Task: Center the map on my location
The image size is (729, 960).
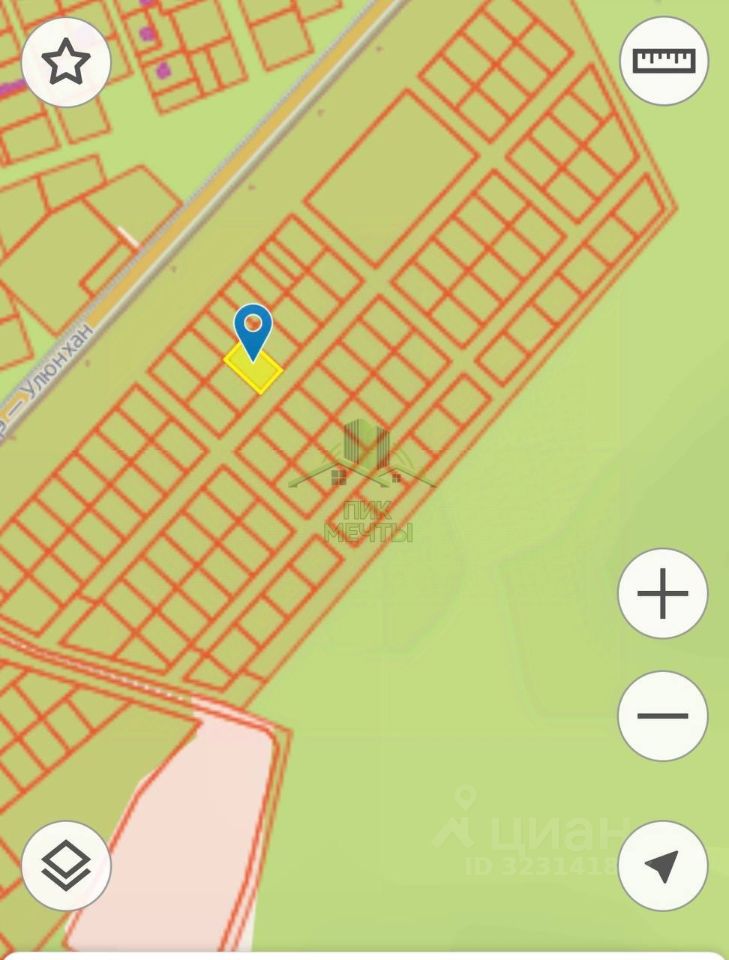Action: click(663, 866)
